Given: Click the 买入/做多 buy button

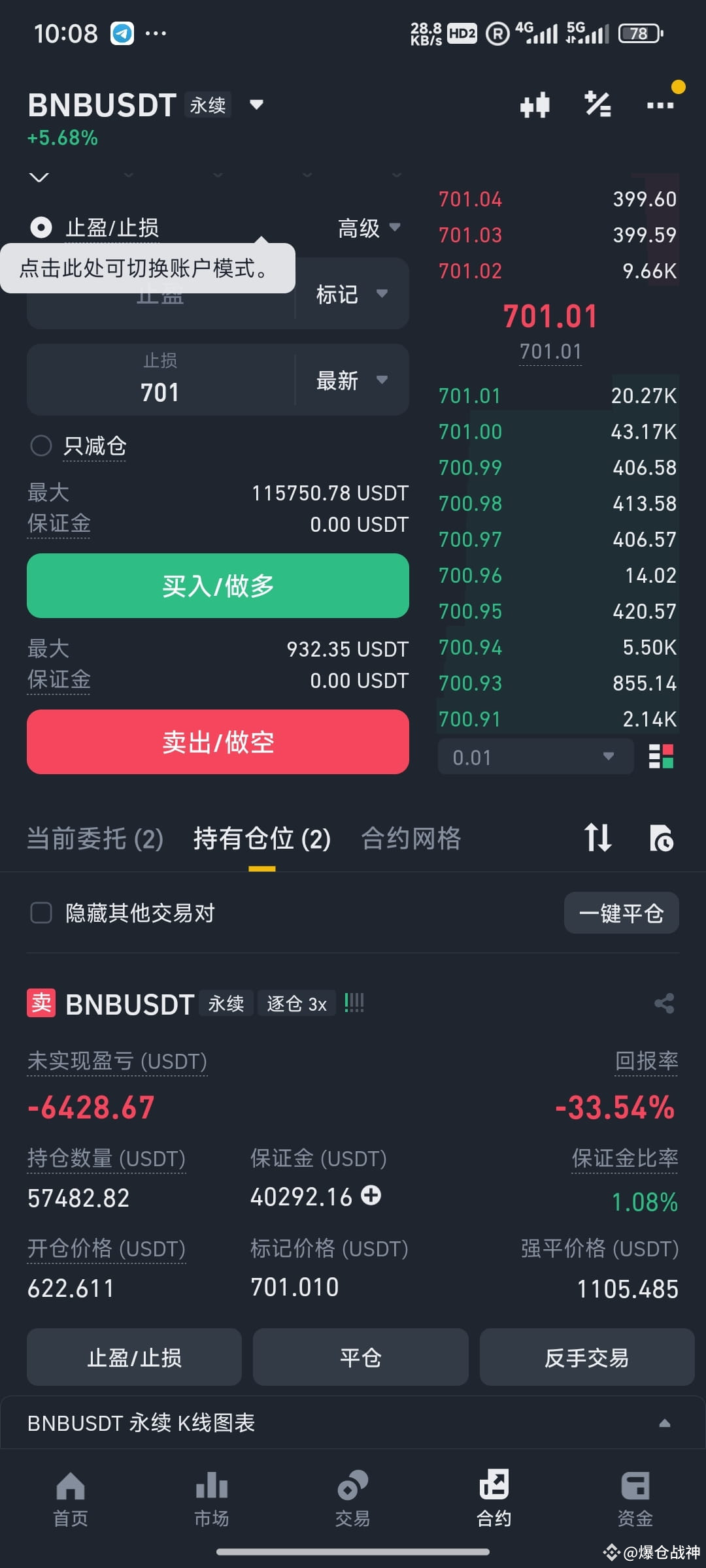Looking at the screenshot, I should 218,586.
